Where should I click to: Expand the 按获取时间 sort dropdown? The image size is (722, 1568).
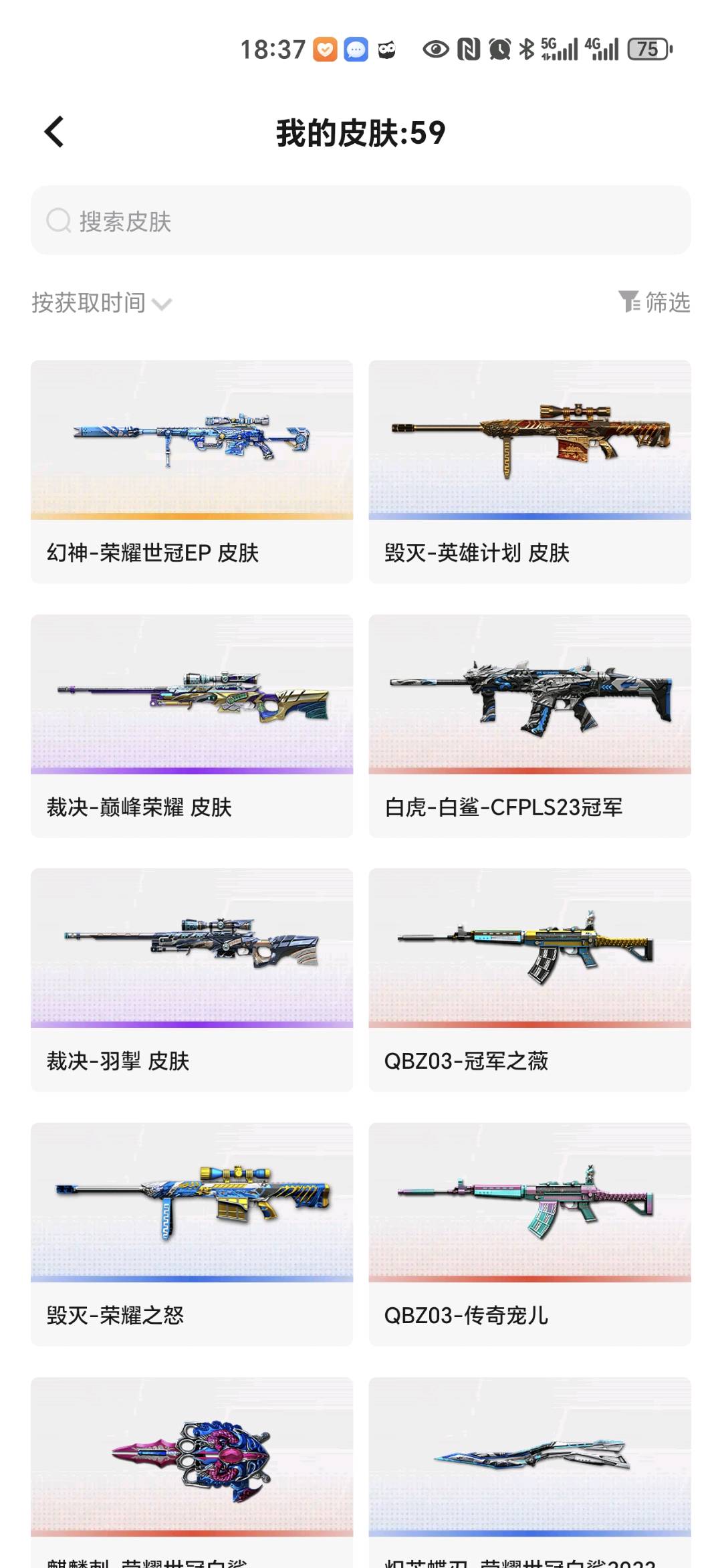click(x=102, y=303)
